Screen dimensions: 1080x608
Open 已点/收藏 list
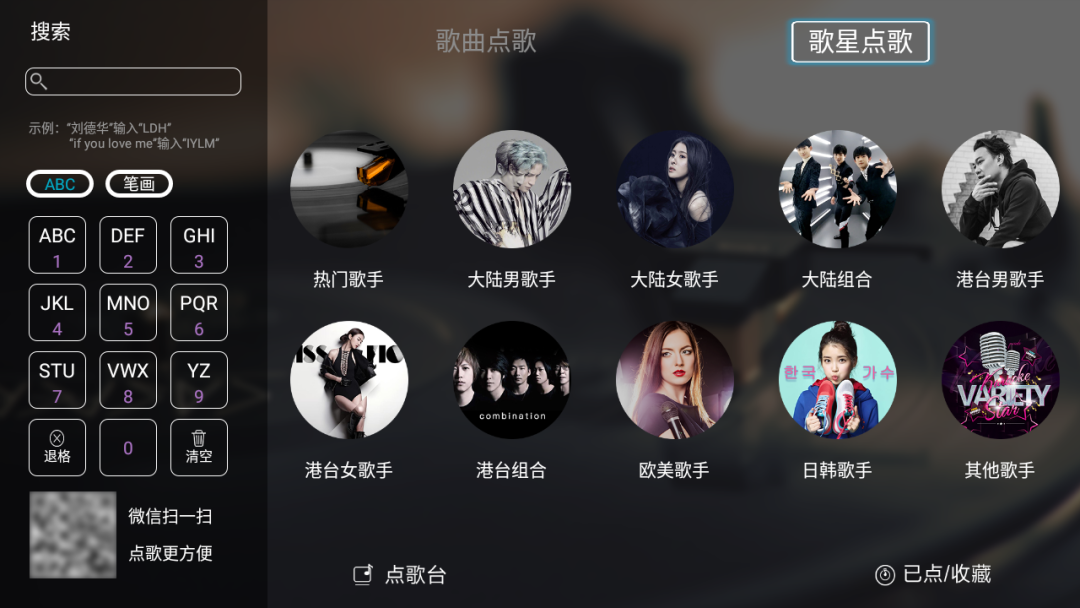933,574
